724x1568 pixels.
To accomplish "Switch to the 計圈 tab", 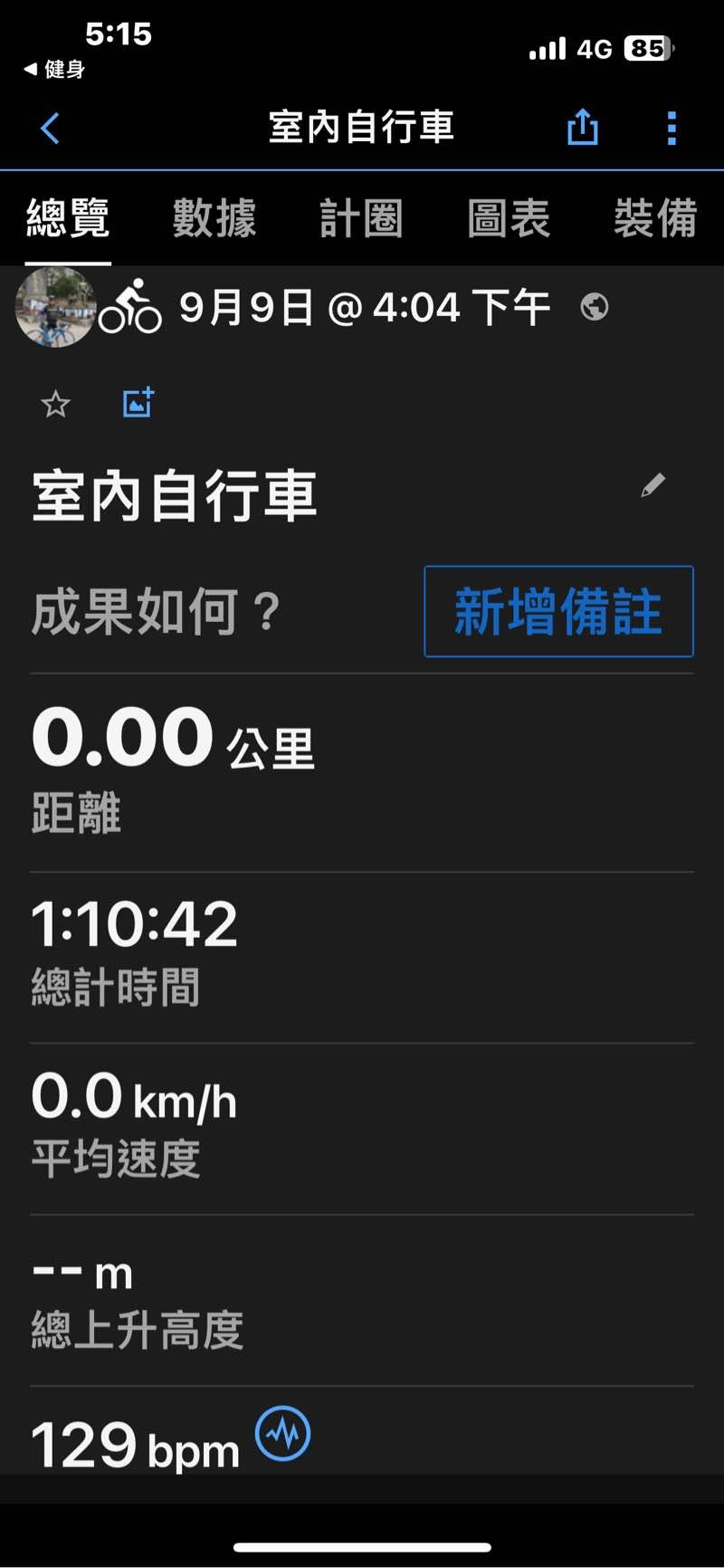I will (361, 218).
